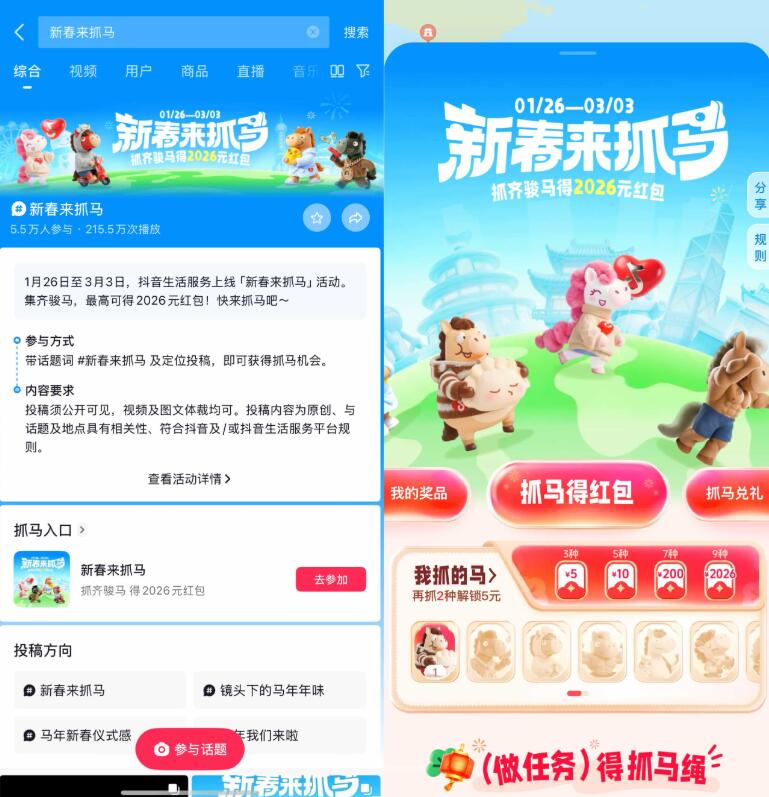The image size is (769, 797).
Task: Favorite the 新春来抓马 topic with star
Action: 317,217
